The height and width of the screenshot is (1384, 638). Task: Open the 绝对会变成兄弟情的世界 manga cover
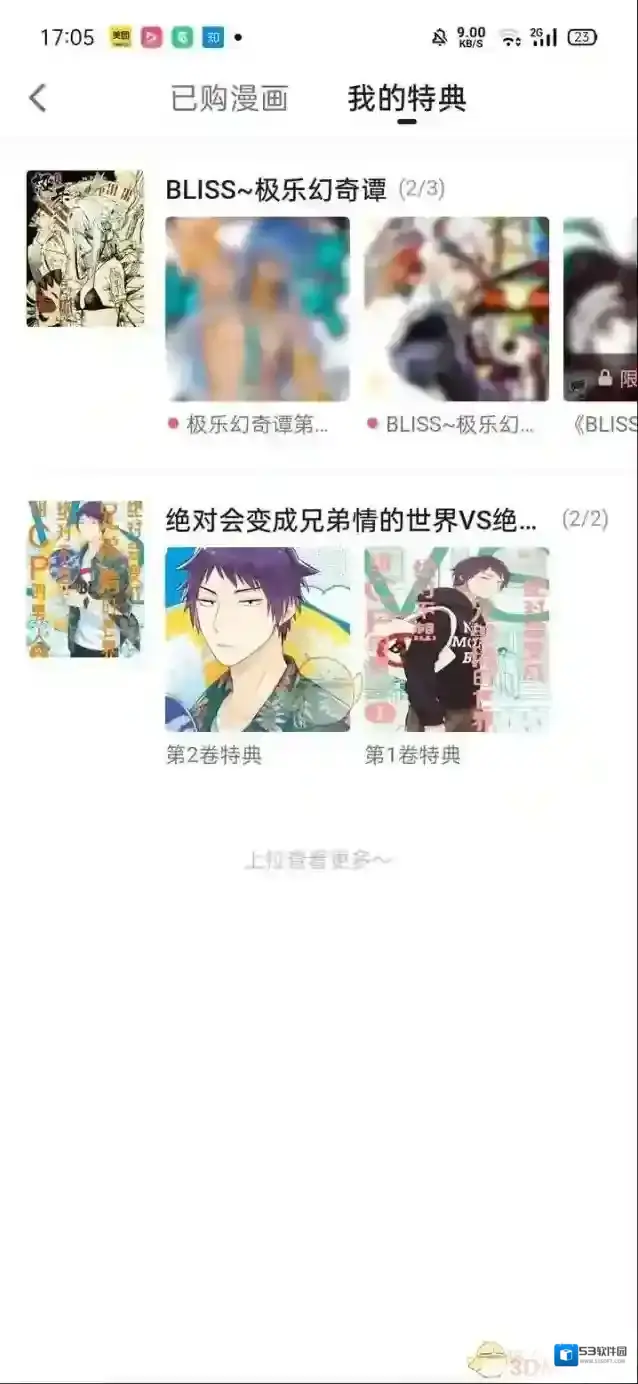tap(85, 579)
